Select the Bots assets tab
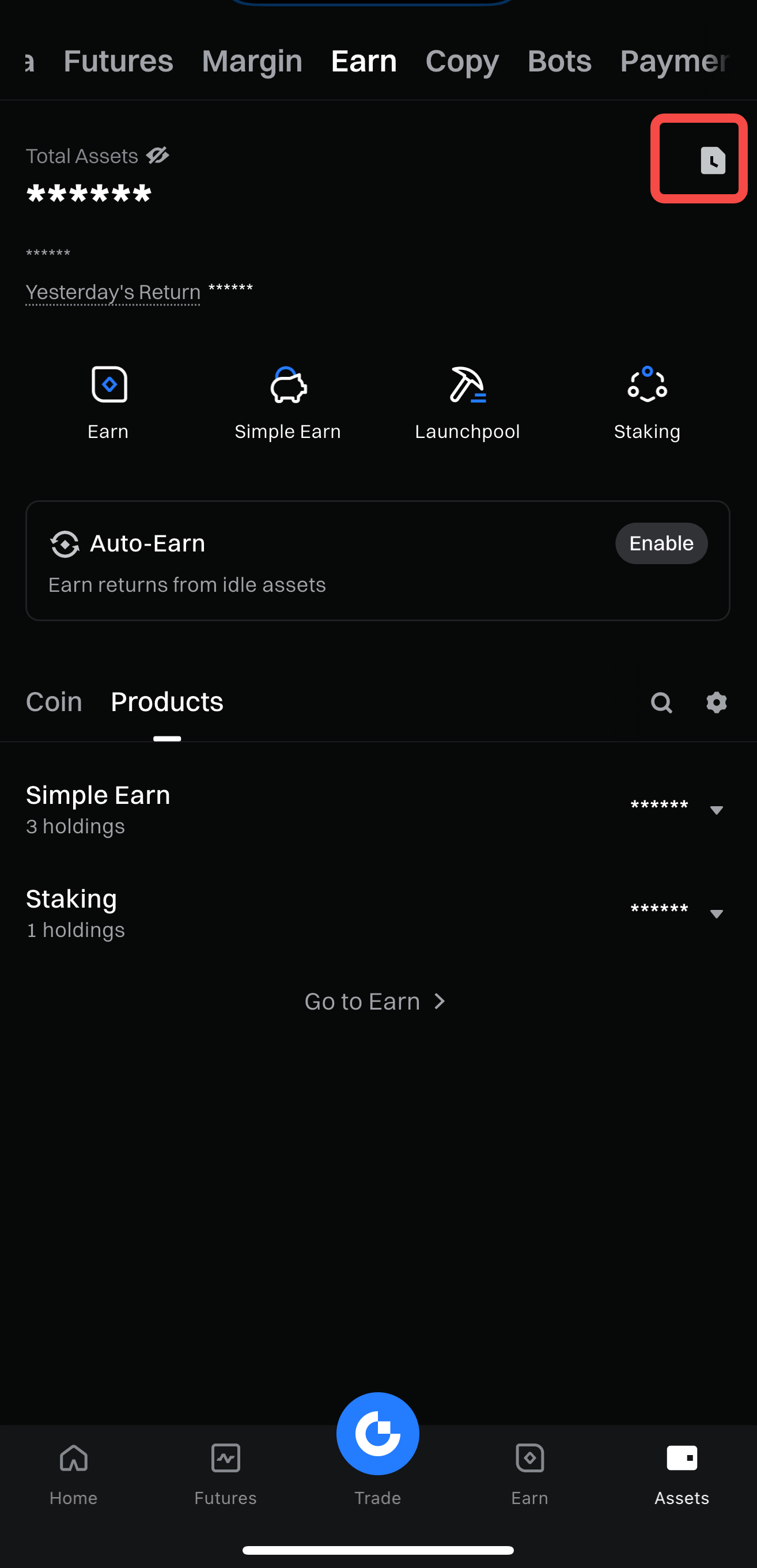 [x=559, y=61]
